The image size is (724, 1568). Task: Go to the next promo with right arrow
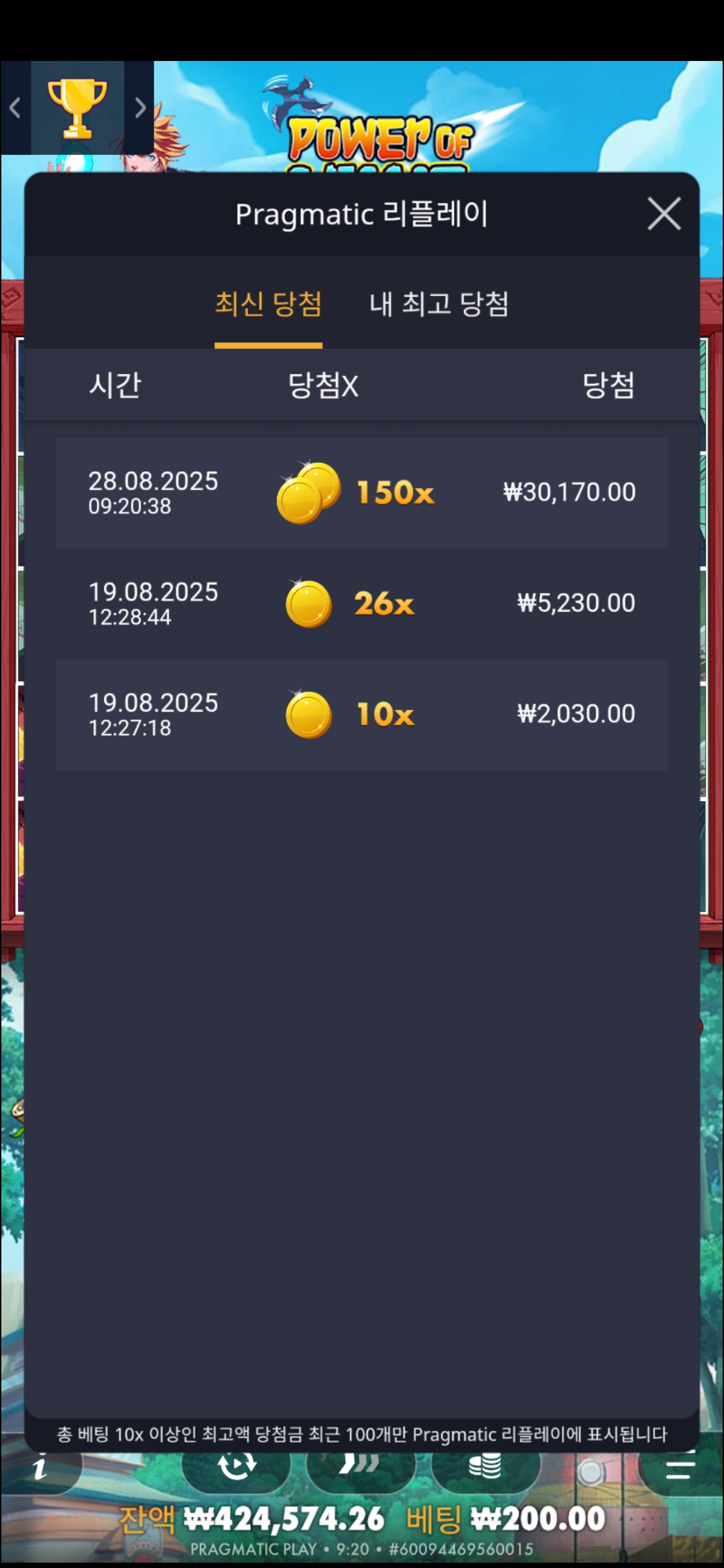click(x=139, y=108)
